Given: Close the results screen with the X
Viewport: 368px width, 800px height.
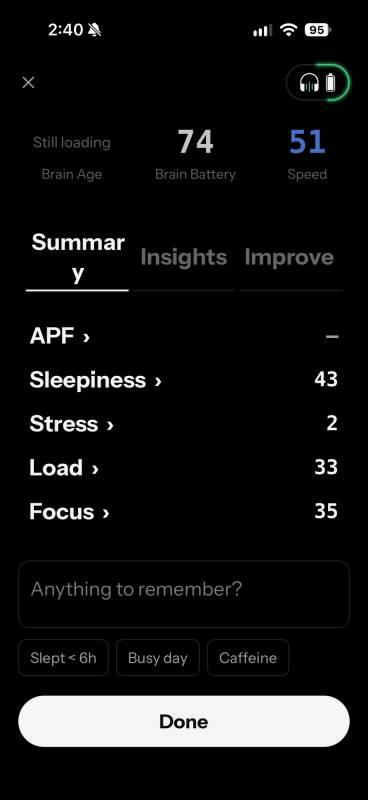Looking at the screenshot, I should pyautogui.click(x=29, y=82).
